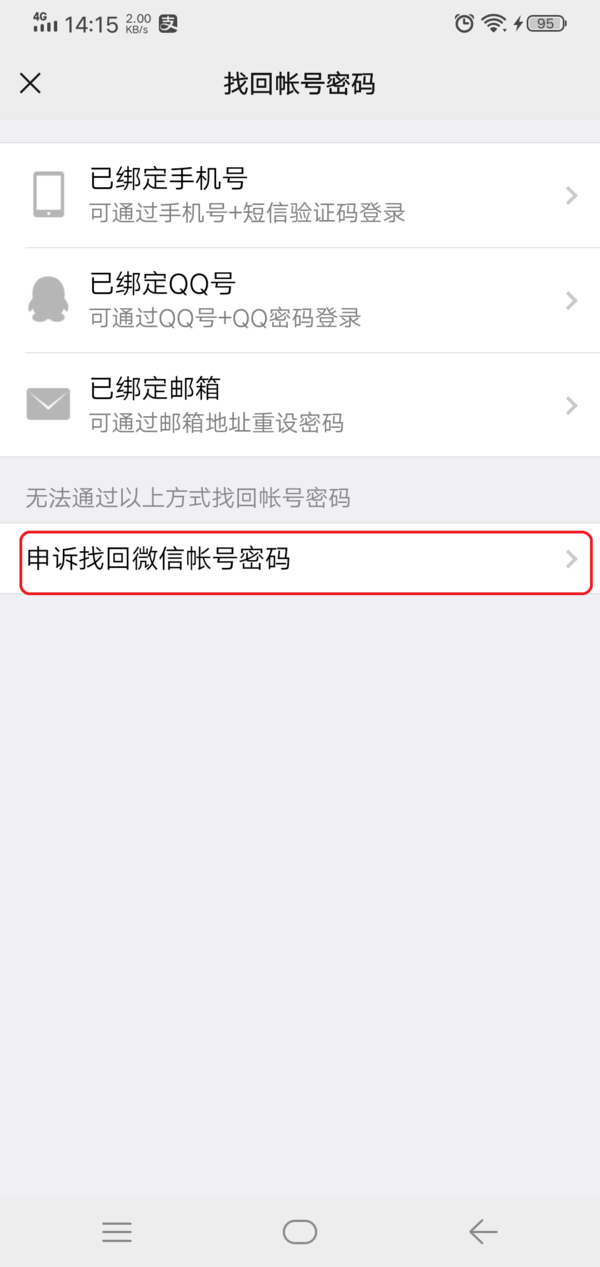Select the 已绑定QQ号 recovery option
The height and width of the screenshot is (1267, 600).
pos(300,300)
